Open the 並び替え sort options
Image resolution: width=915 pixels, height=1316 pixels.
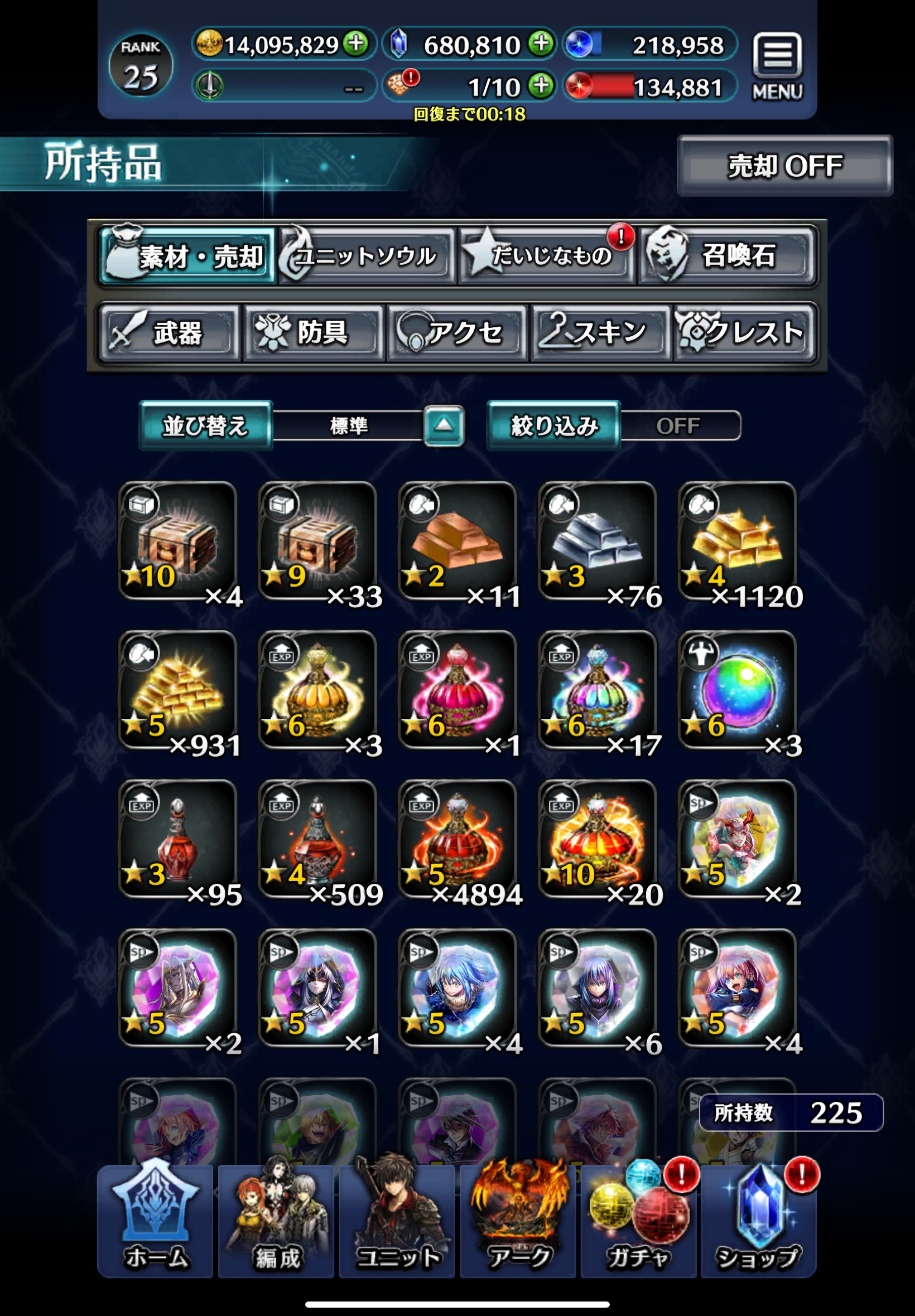(205, 425)
